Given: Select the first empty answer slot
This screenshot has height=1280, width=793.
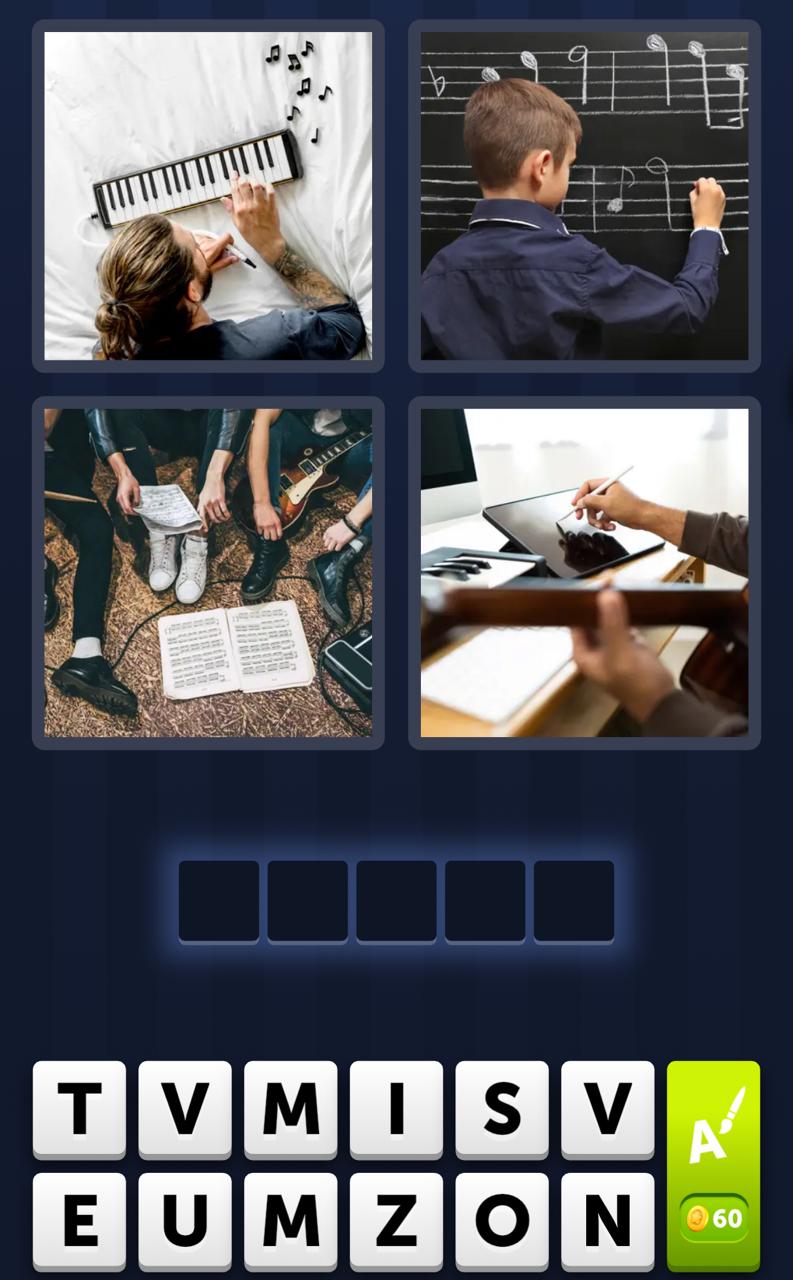Looking at the screenshot, I should coord(220,899).
